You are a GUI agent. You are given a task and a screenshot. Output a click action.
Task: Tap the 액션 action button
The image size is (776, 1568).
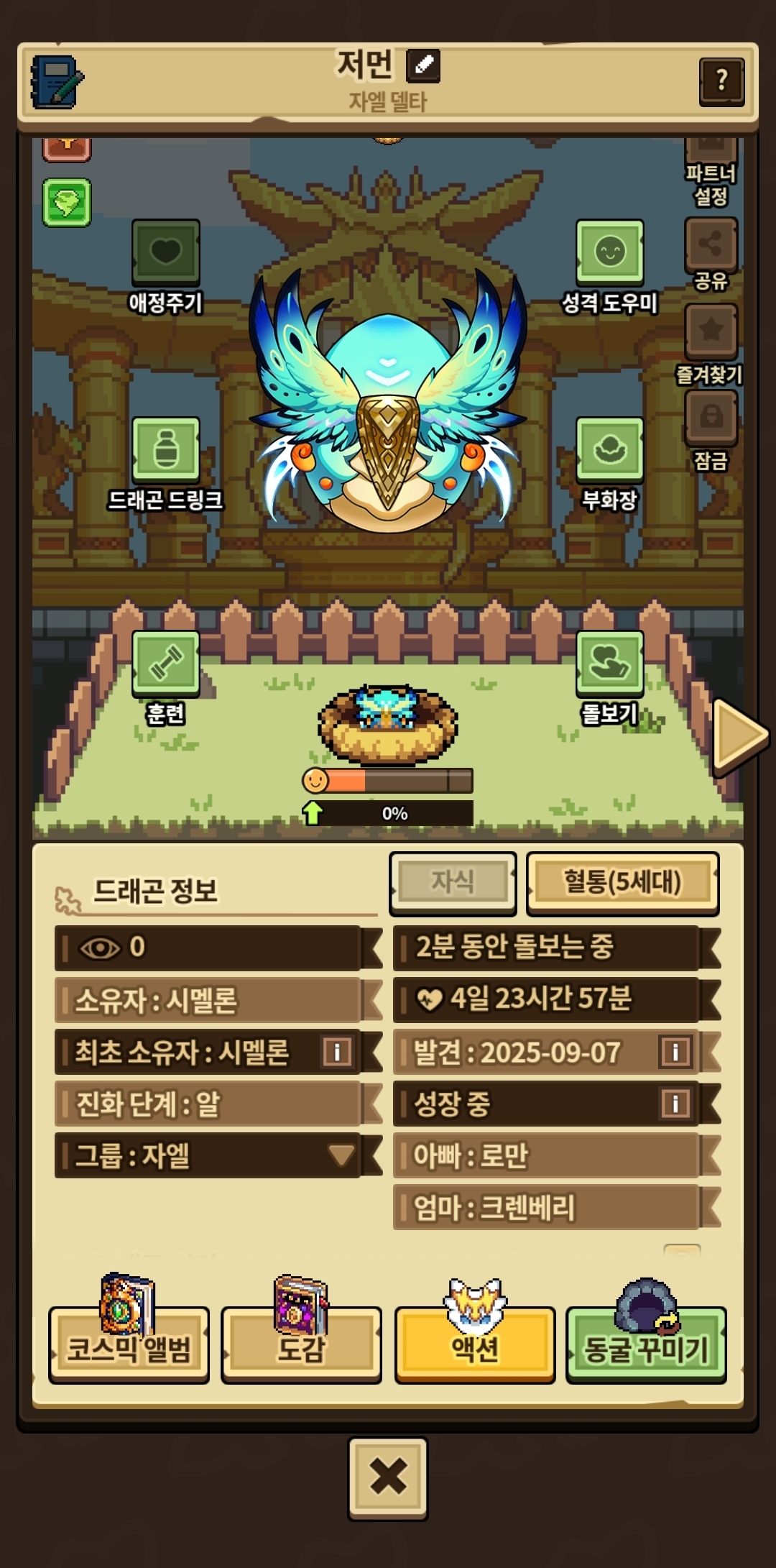point(474,1347)
